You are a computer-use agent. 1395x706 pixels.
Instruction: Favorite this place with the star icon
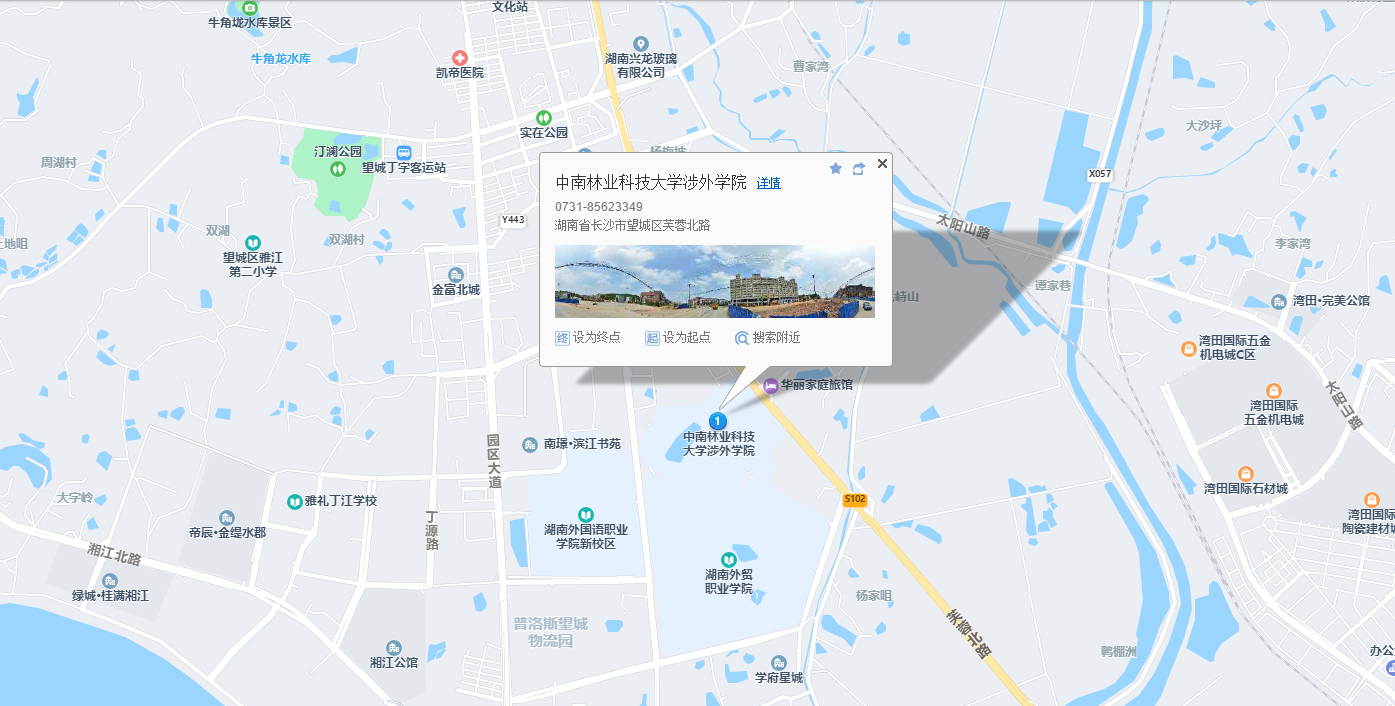pos(836,168)
